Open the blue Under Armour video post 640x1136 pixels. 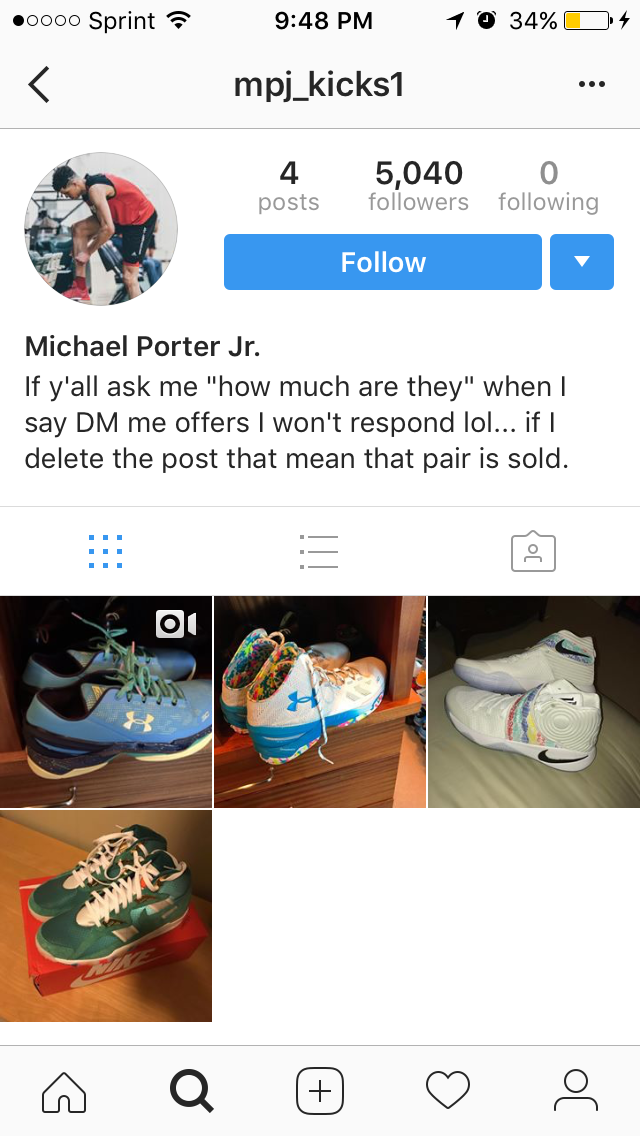pyautogui.click(x=106, y=701)
